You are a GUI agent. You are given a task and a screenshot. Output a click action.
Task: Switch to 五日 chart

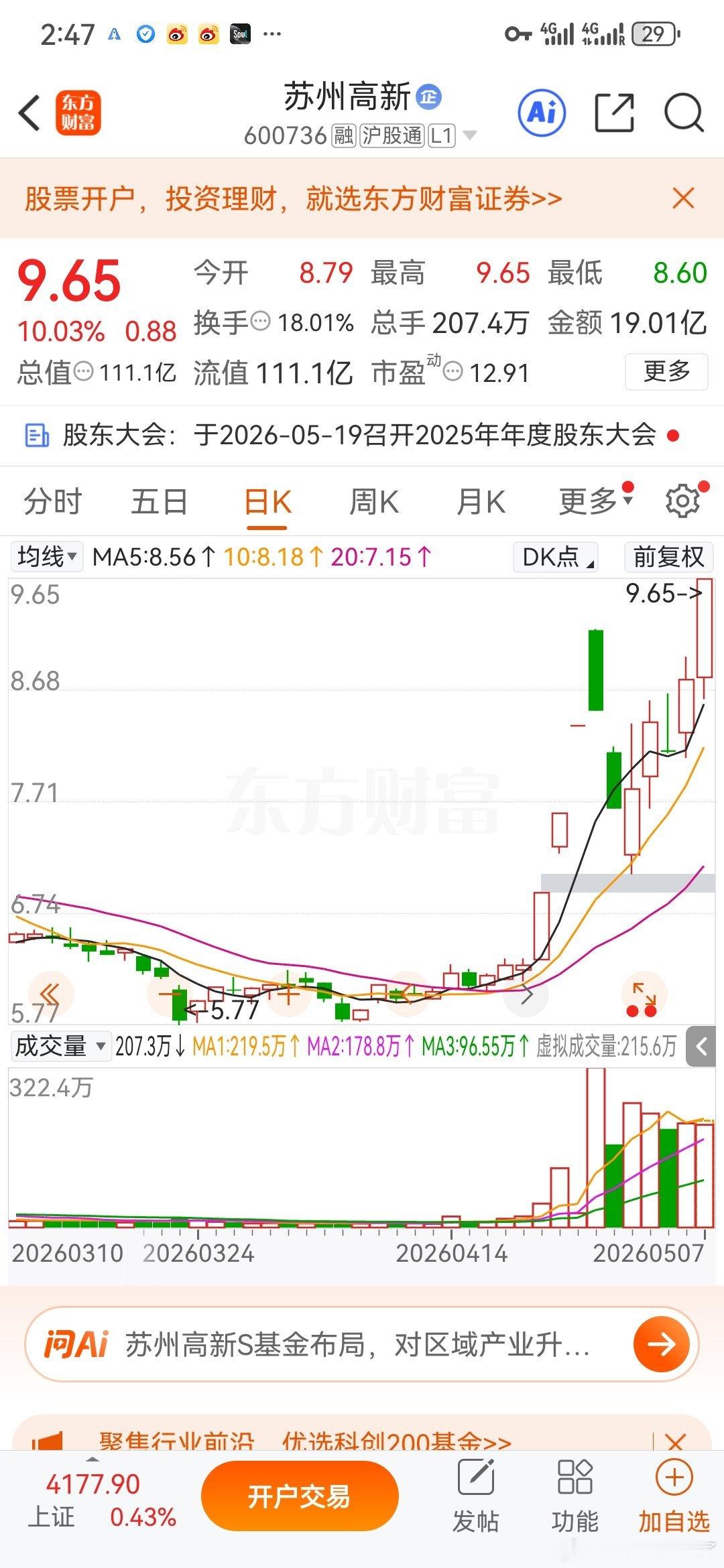coord(159,502)
